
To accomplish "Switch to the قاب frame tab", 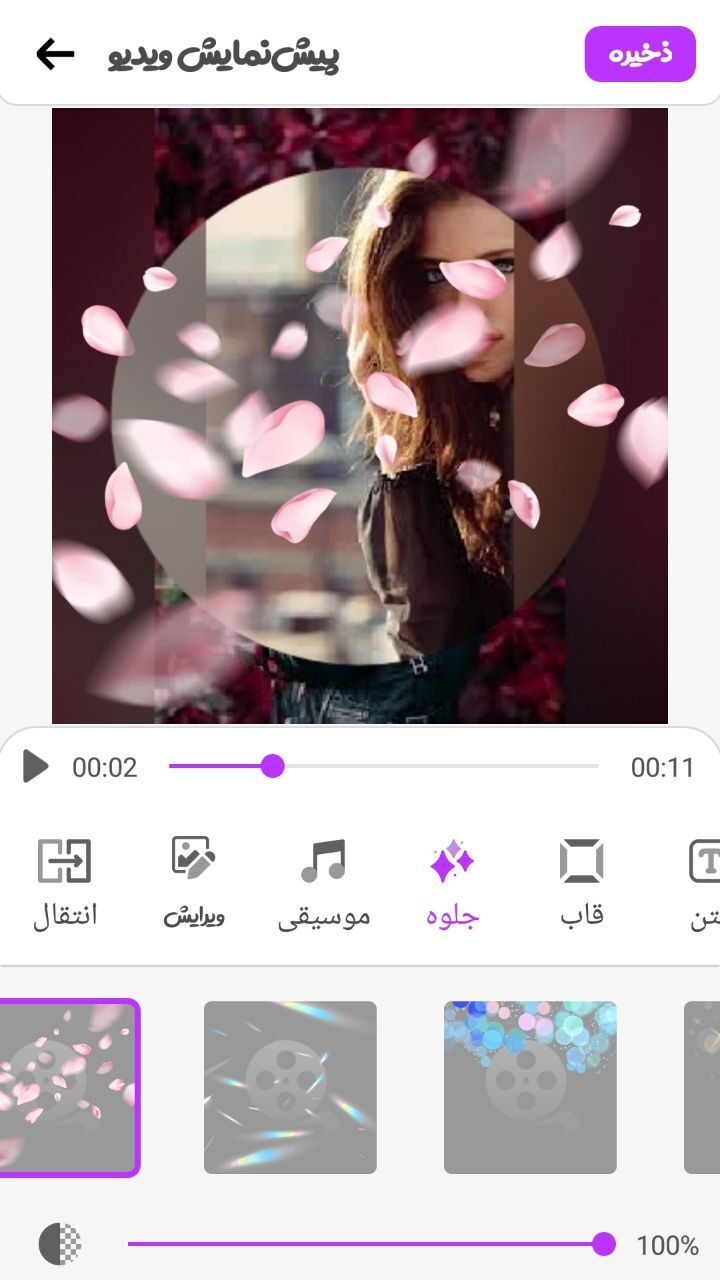I will [581, 882].
